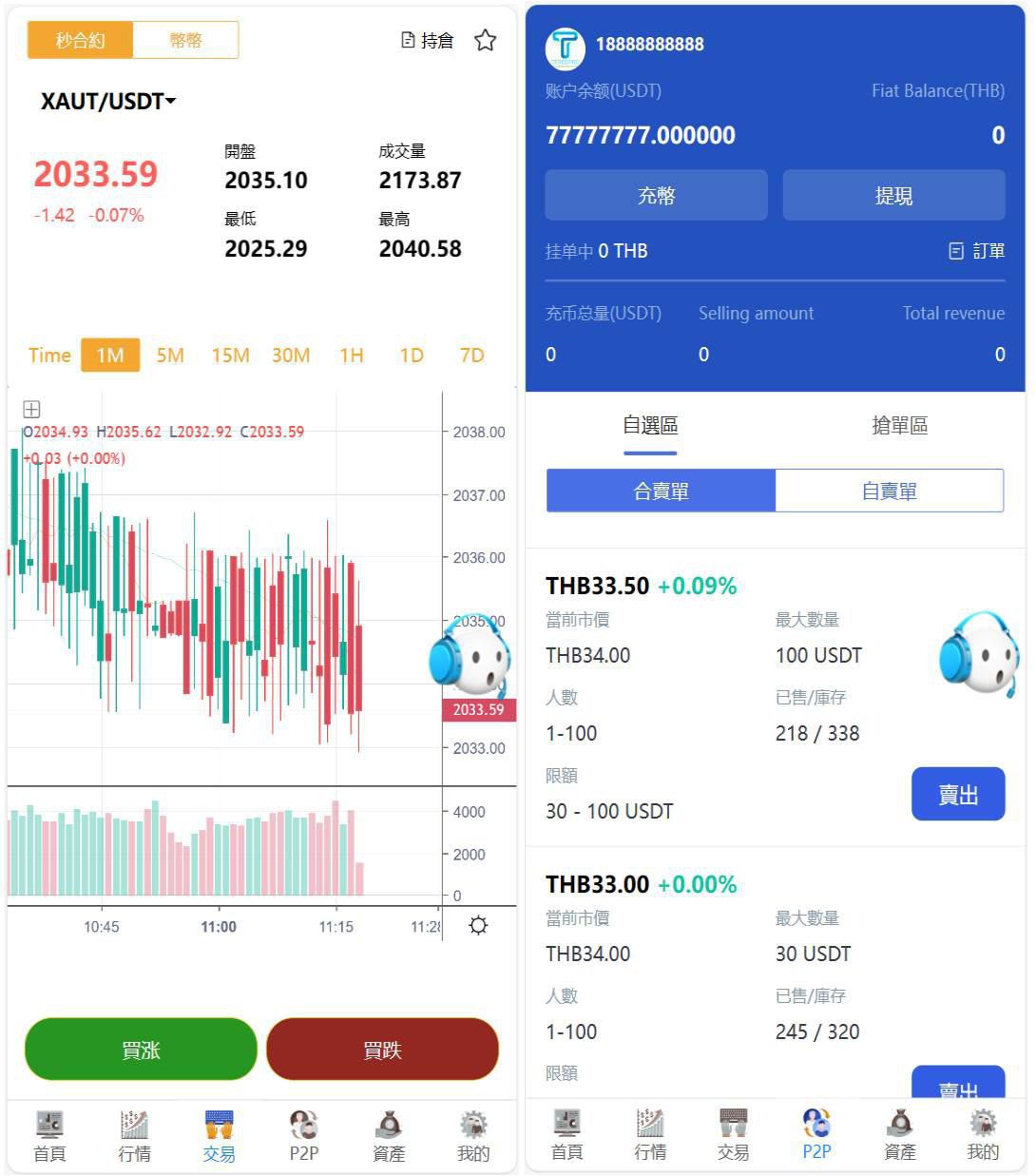Tap 充幣 to deposit coins
The image size is (1036, 1176).
click(x=656, y=195)
